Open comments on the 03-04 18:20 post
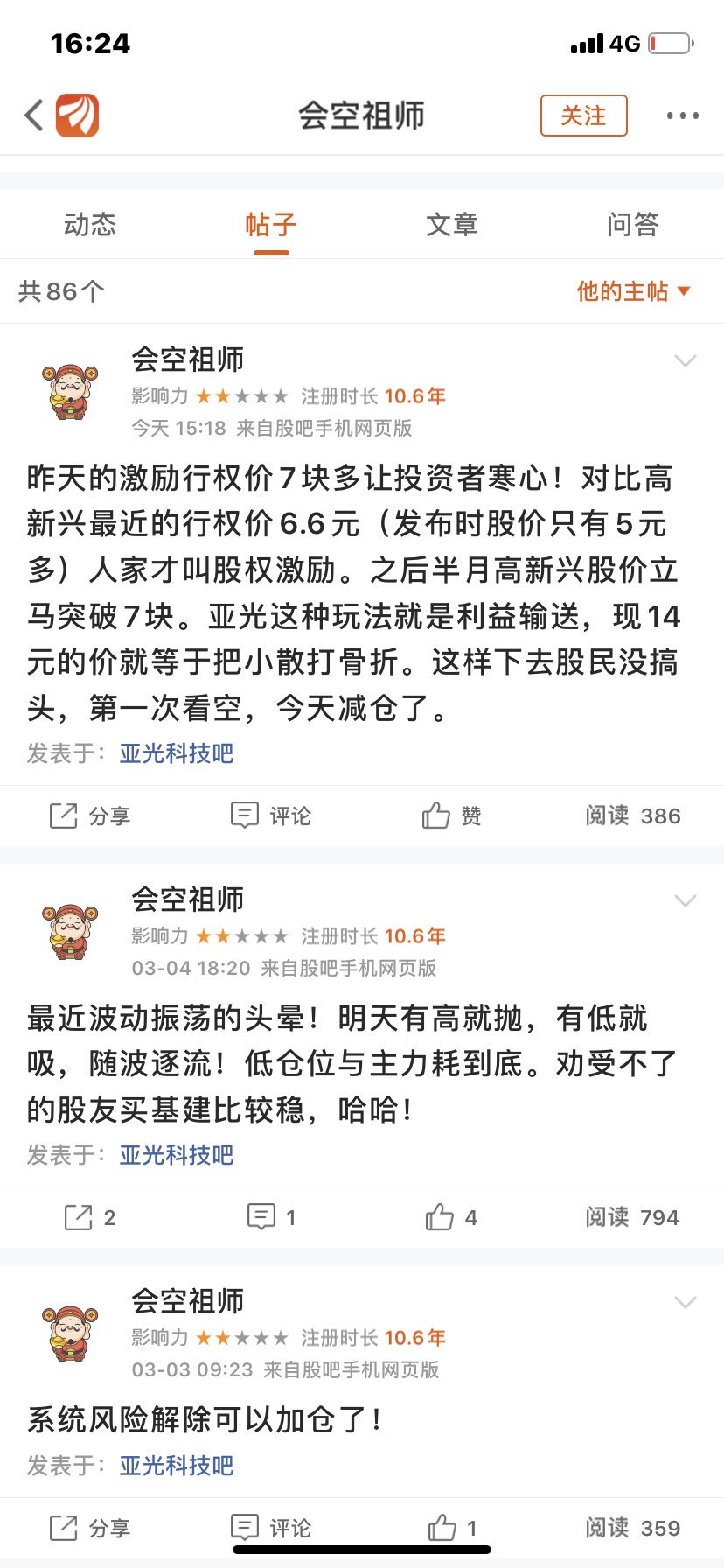Image resolution: width=724 pixels, height=1568 pixels. click(271, 1217)
